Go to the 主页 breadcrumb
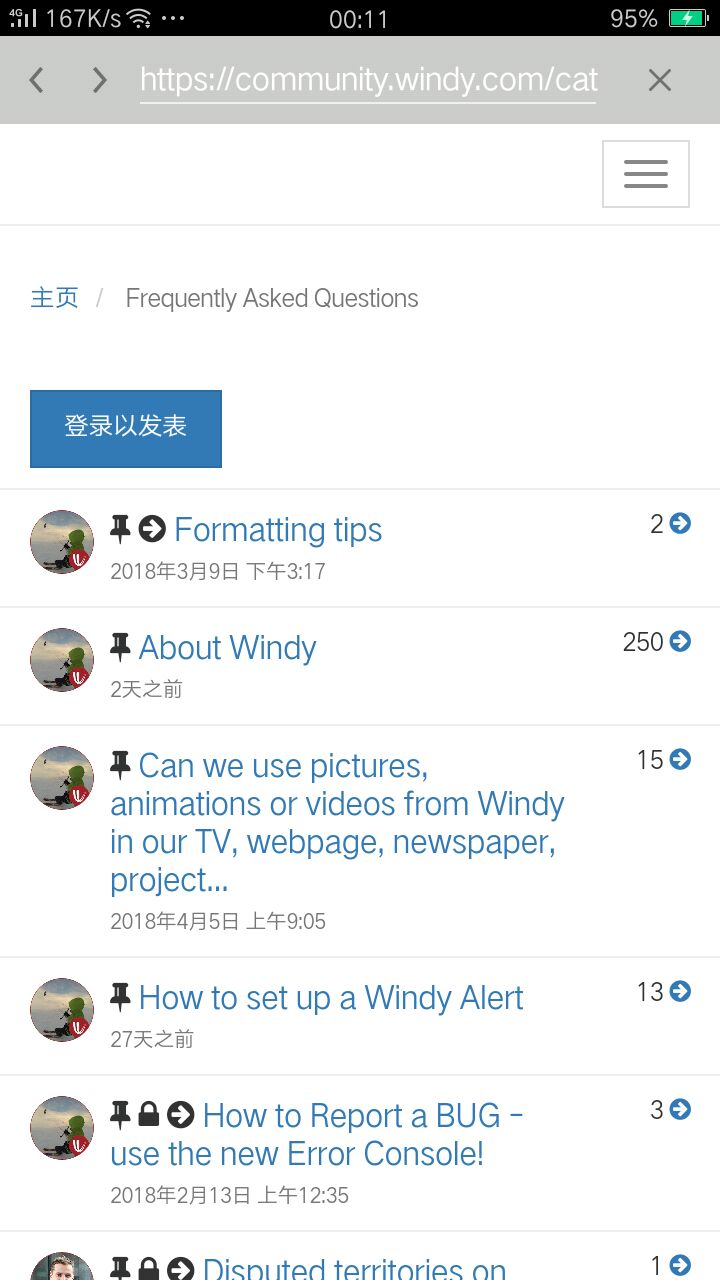Screen dimensions: 720x1280 point(54,298)
